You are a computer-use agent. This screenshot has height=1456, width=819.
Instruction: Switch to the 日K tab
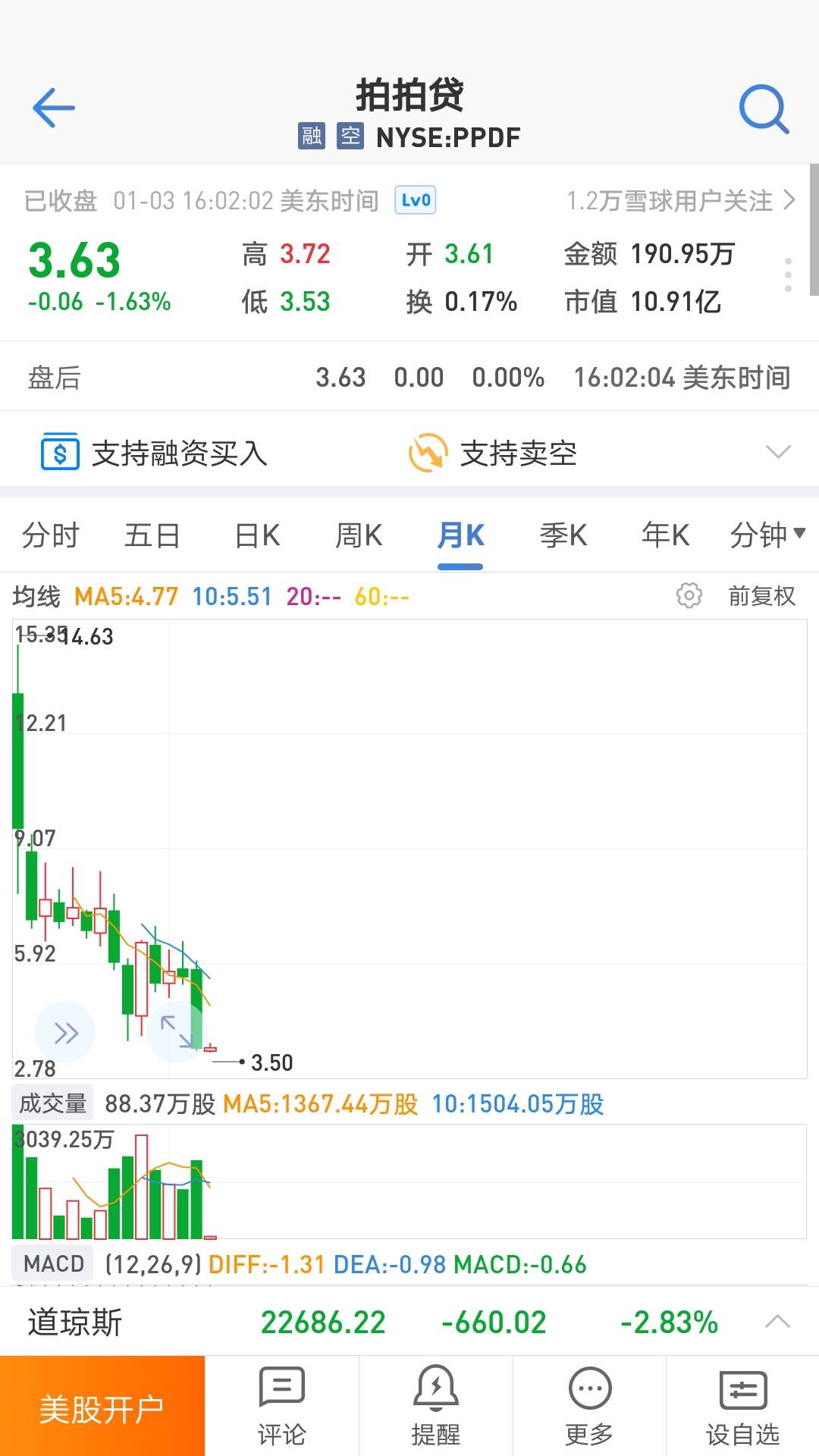256,535
